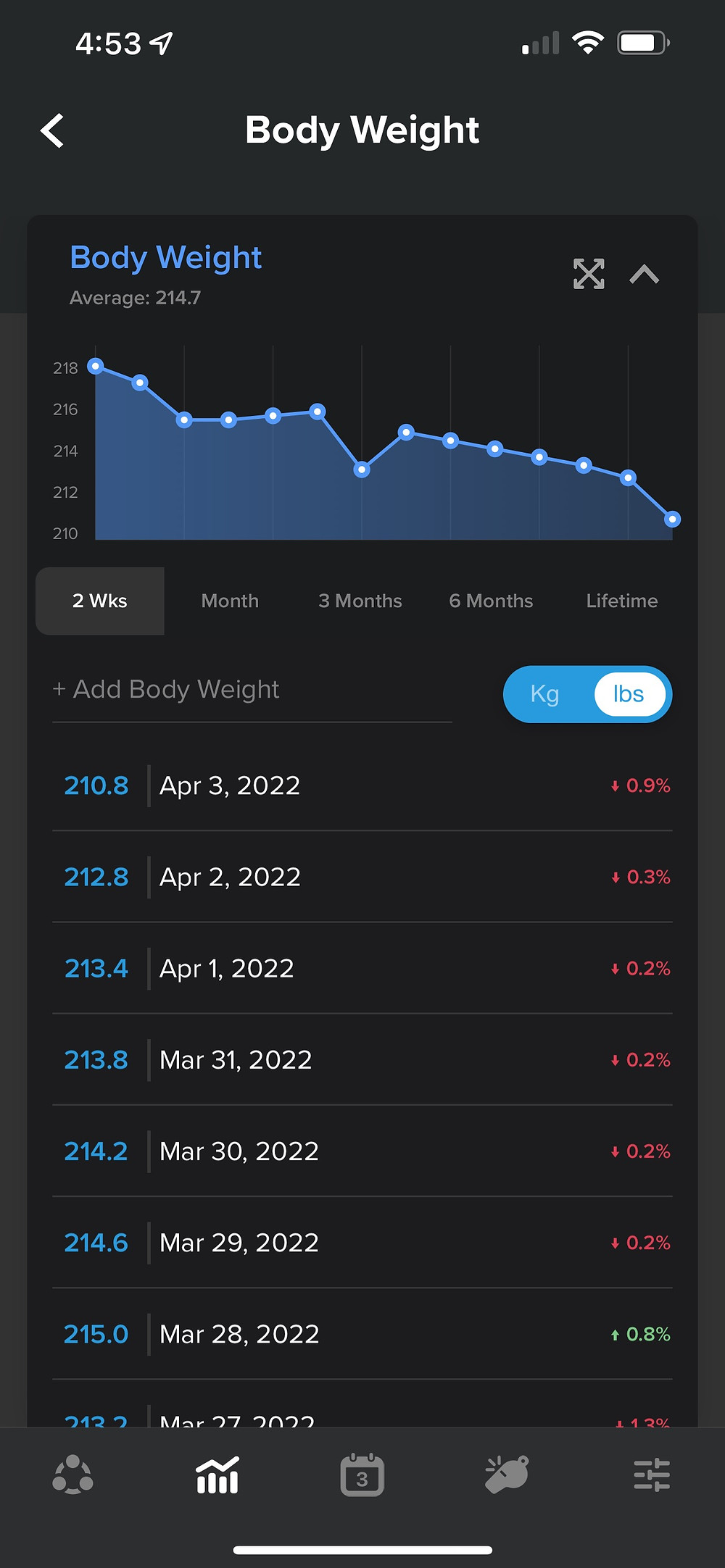Switch chart range to Month
725x1568 pixels.
click(230, 601)
